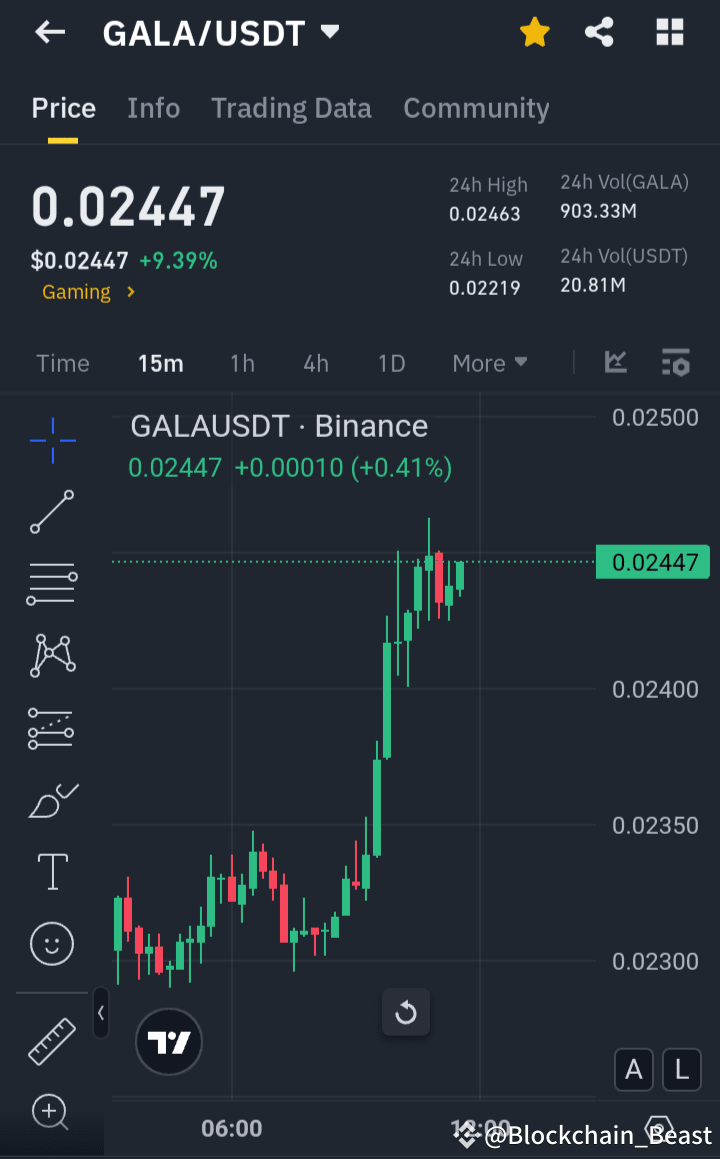Toggle the L indicator setting
The height and width of the screenshot is (1159, 720).
681,1069
